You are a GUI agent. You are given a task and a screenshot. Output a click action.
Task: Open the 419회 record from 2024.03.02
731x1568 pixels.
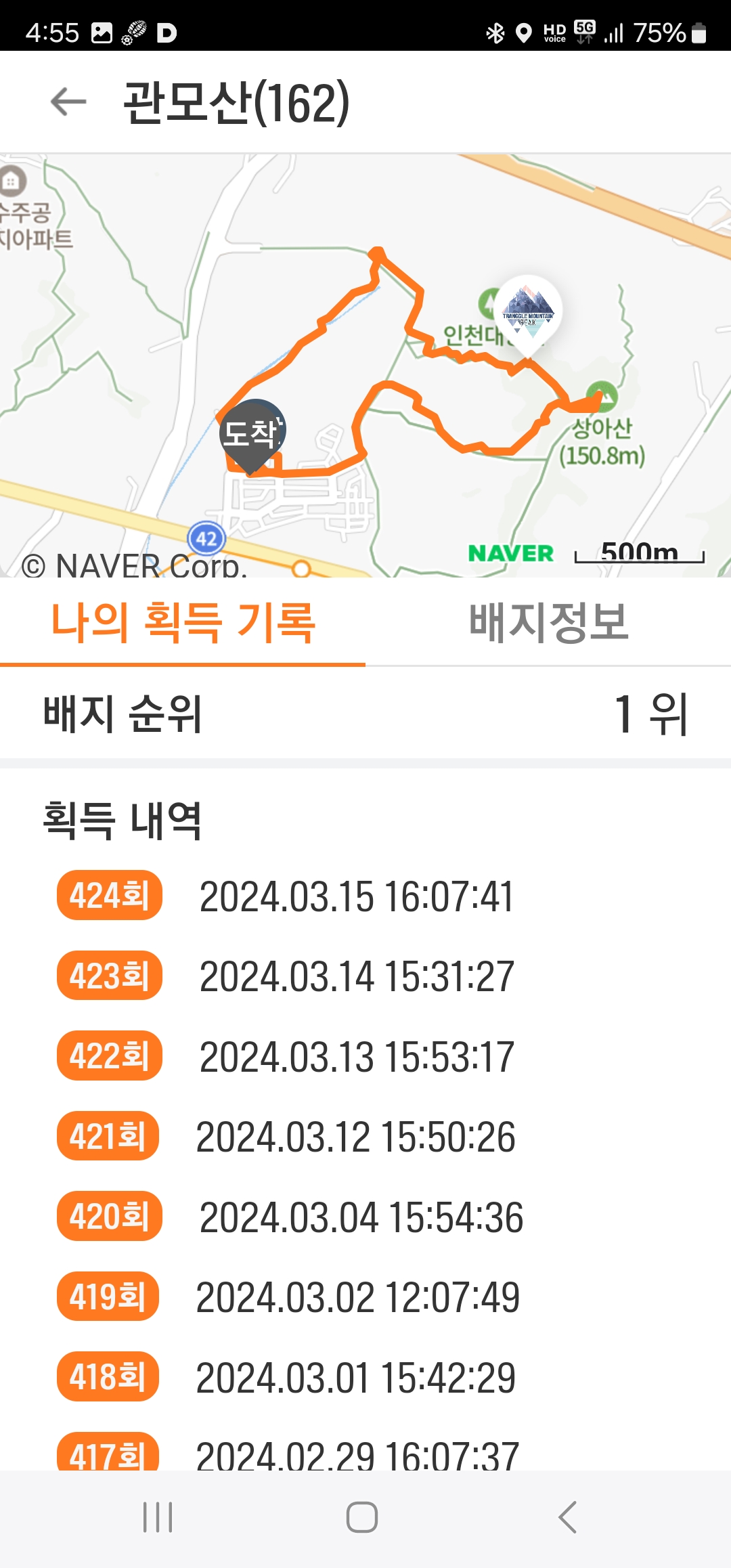(365, 1297)
